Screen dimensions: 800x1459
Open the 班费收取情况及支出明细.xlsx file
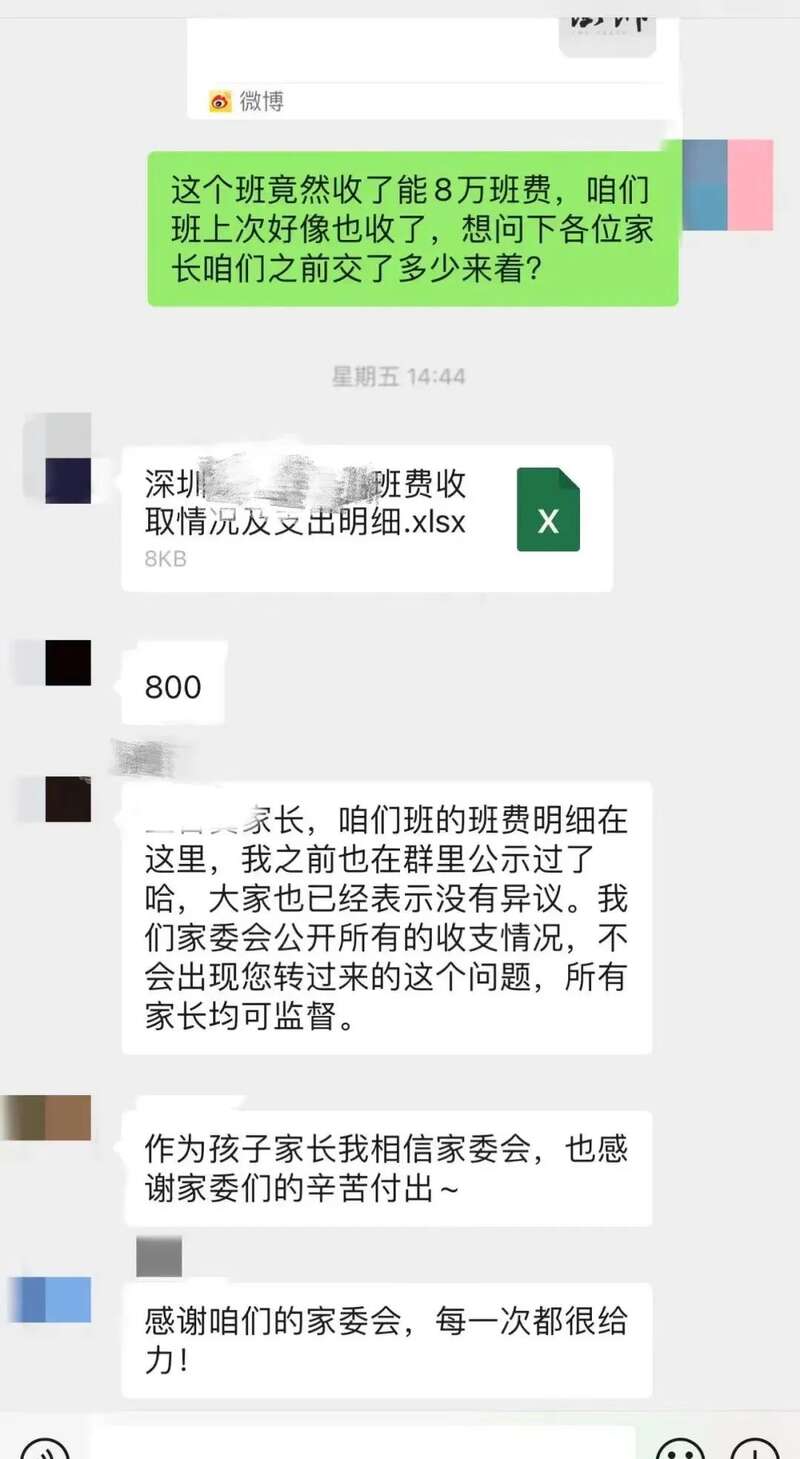pos(366,516)
